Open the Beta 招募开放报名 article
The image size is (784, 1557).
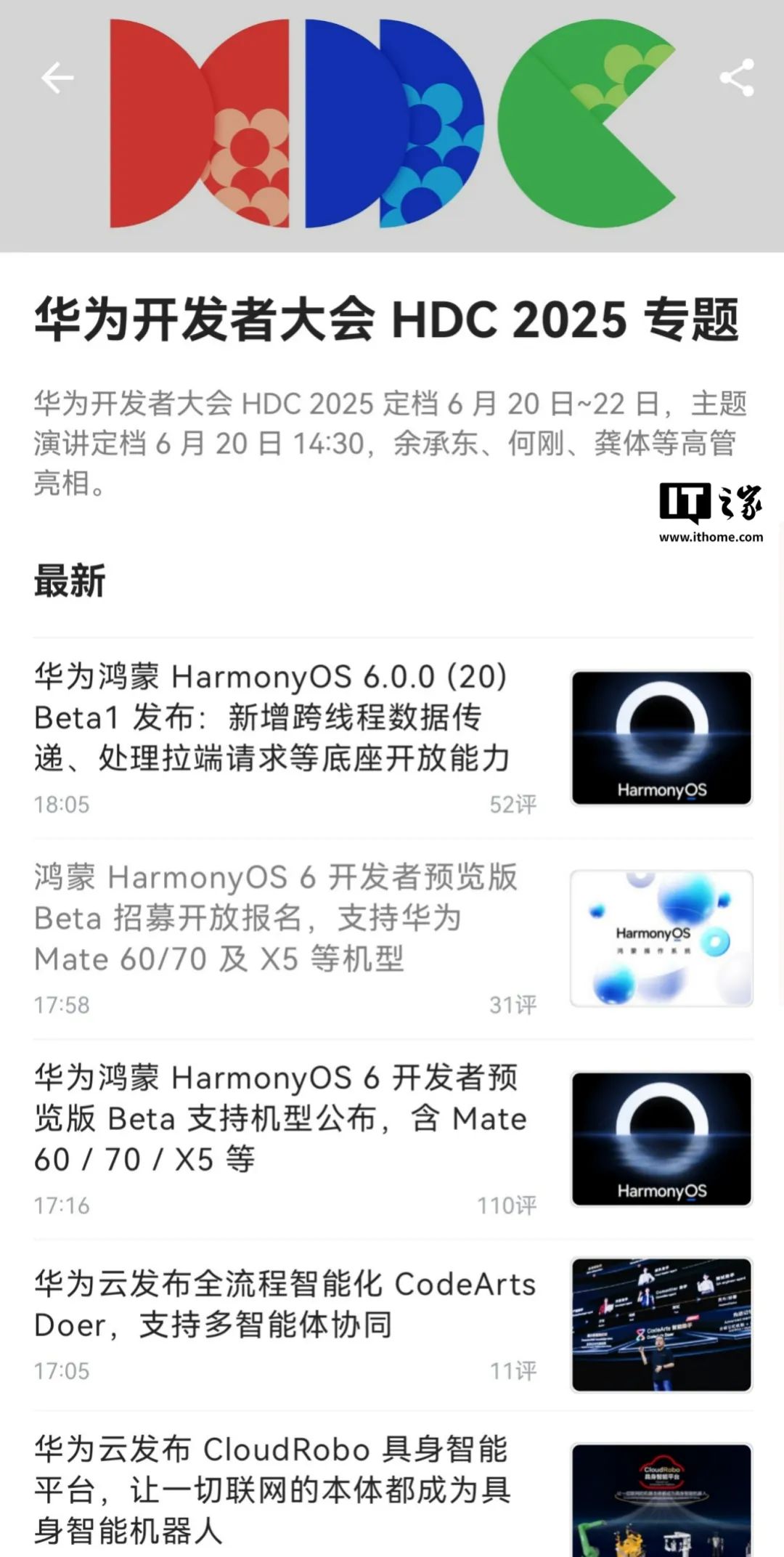coord(276,918)
